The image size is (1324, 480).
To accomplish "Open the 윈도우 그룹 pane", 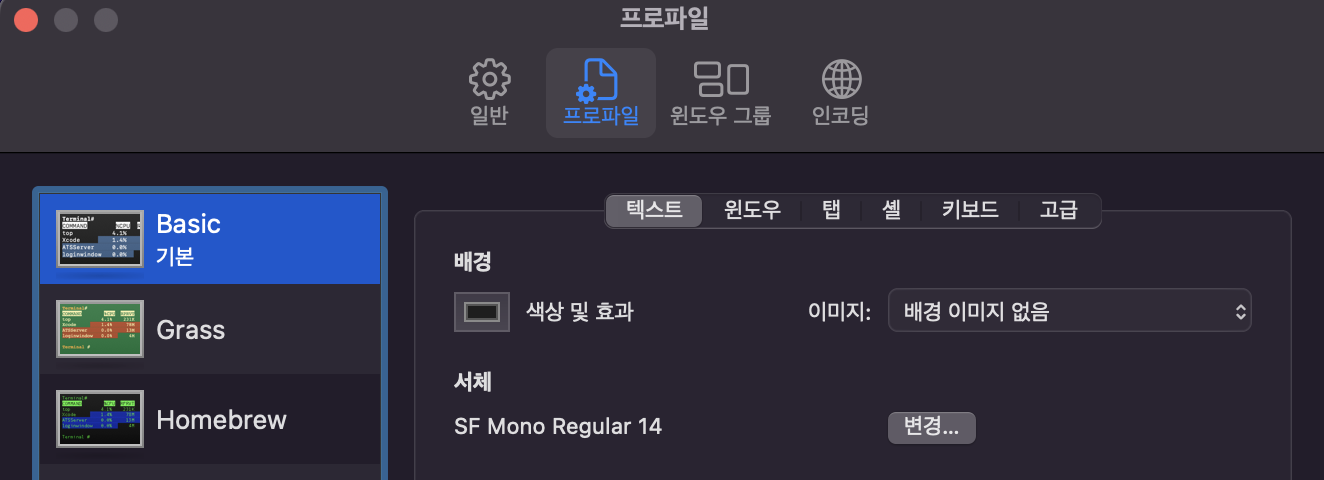I will pos(720,93).
